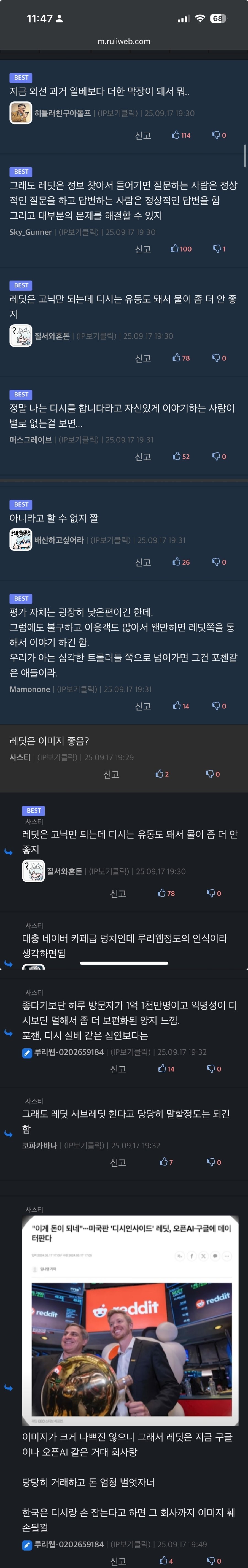This screenshot has width=248, height=1568.
Task: Report 배신하고싶어라's comment
Action: pos(142,562)
